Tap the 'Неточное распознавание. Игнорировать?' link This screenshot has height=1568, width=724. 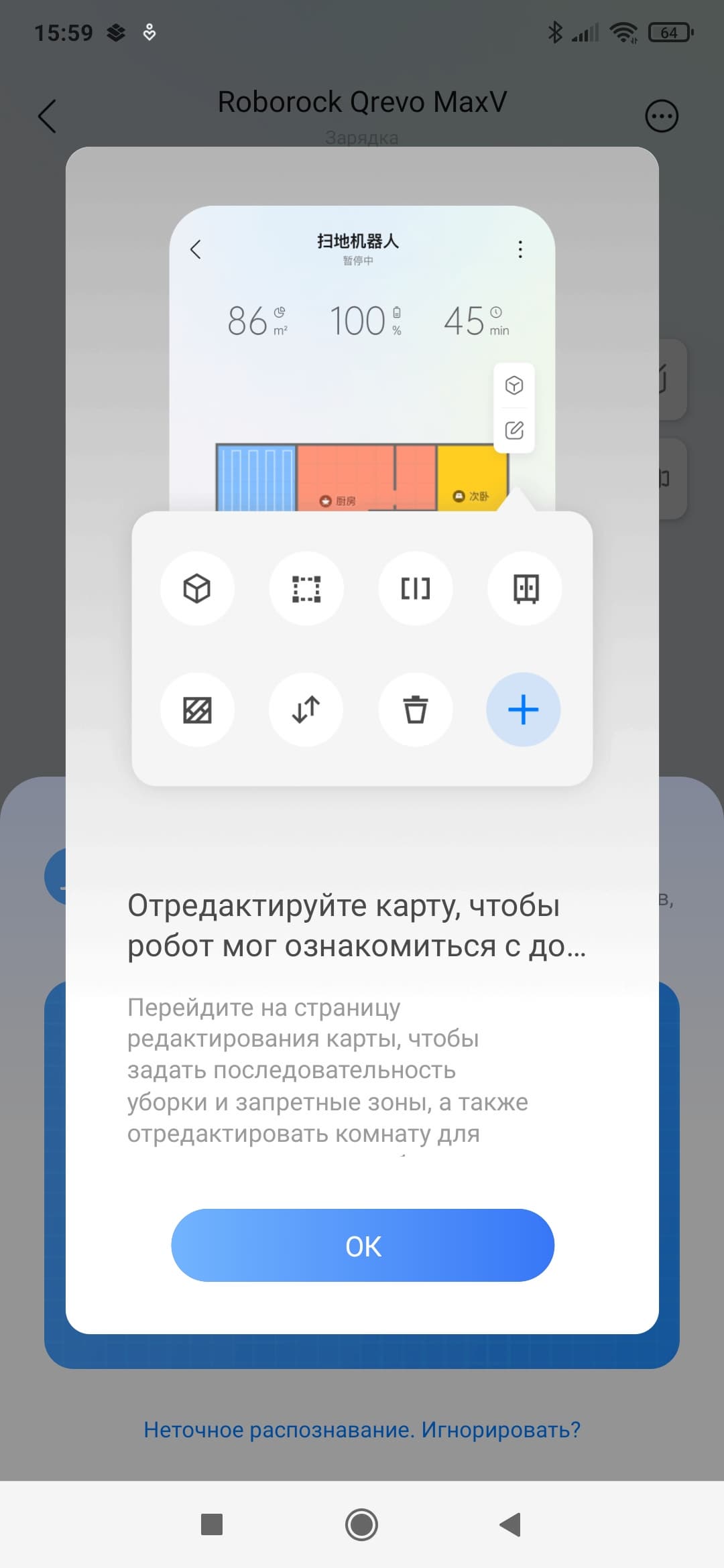tap(362, 1429)
